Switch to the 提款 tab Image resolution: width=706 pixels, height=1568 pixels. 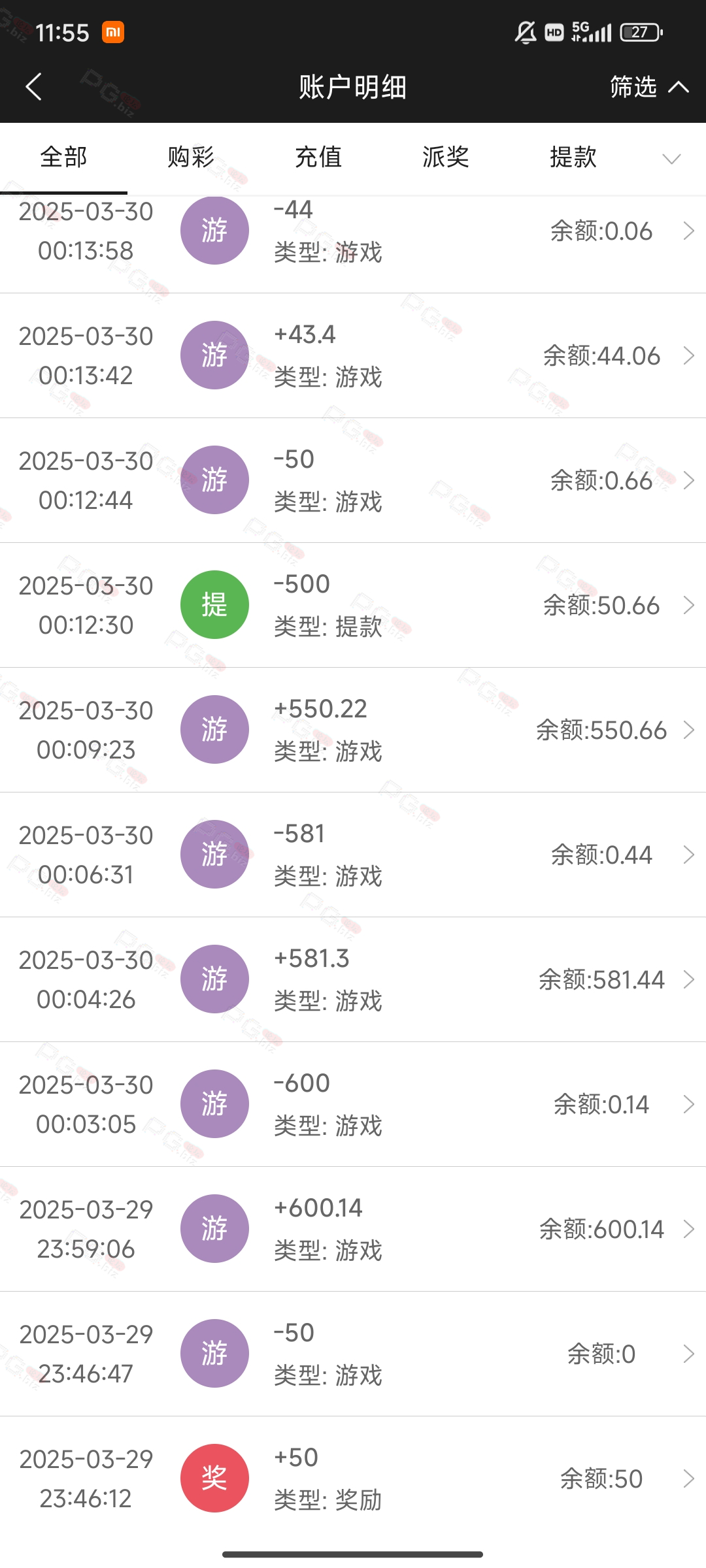tap(573, 157)
